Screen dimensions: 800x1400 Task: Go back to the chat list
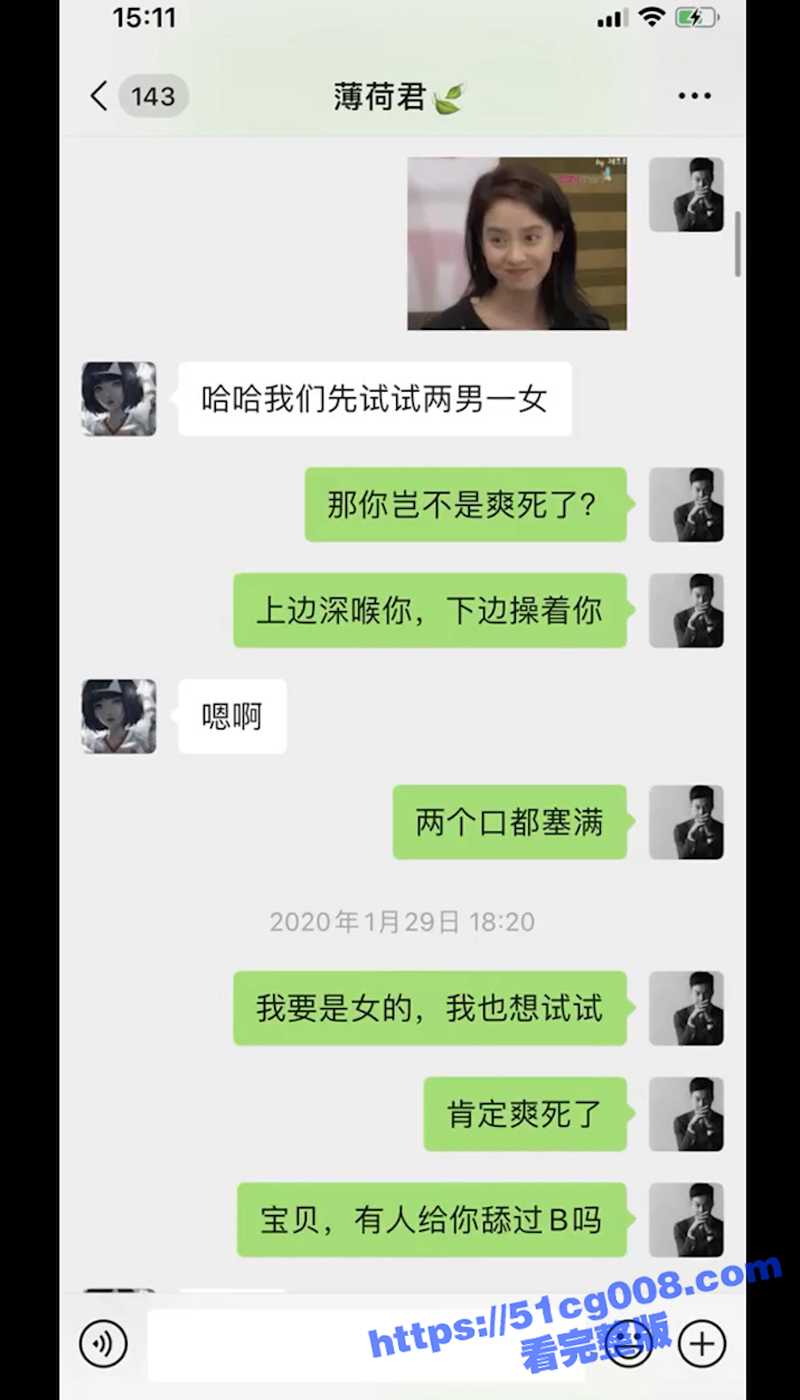(x=99, y=97)
